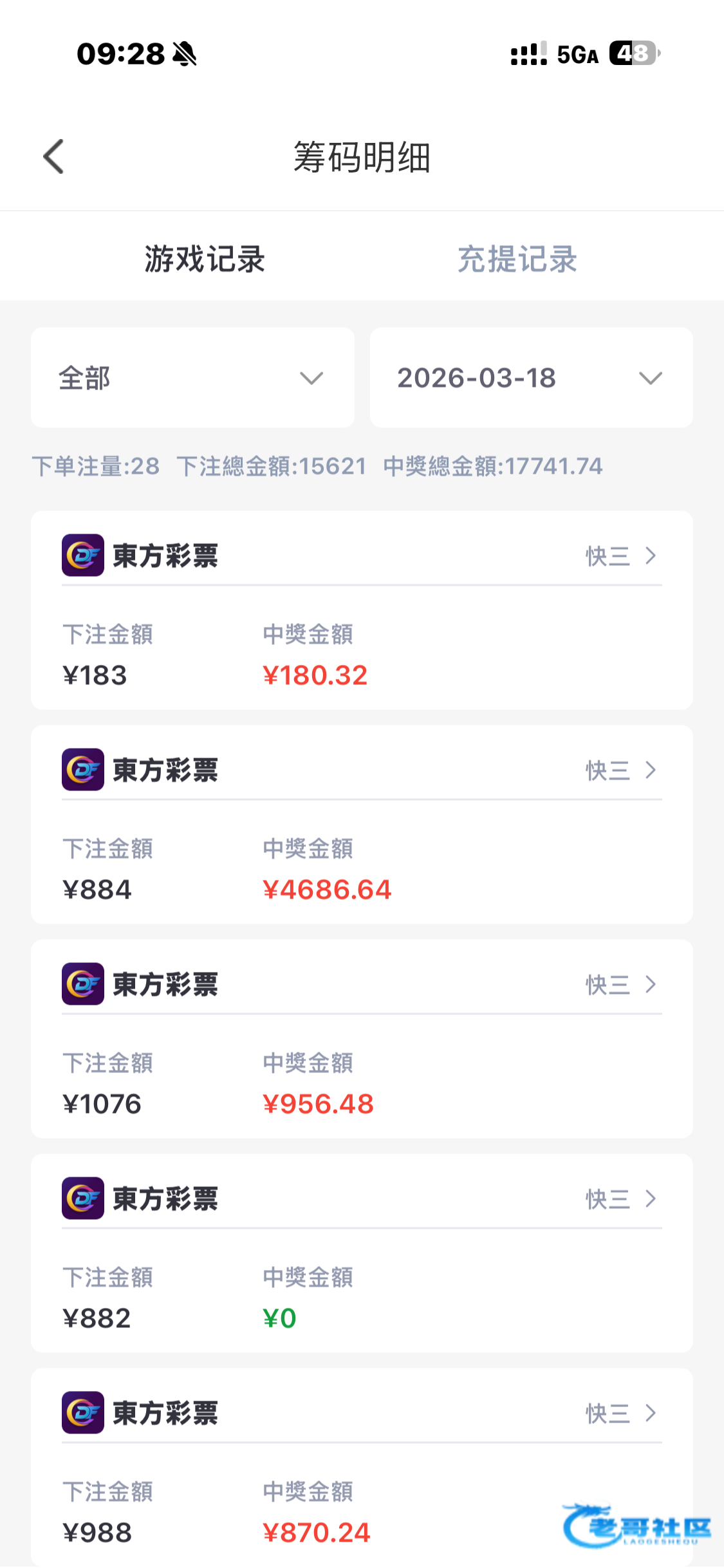
Task: Open the record with ¥180.32 winnings
Action: click(x=362, y=610)
